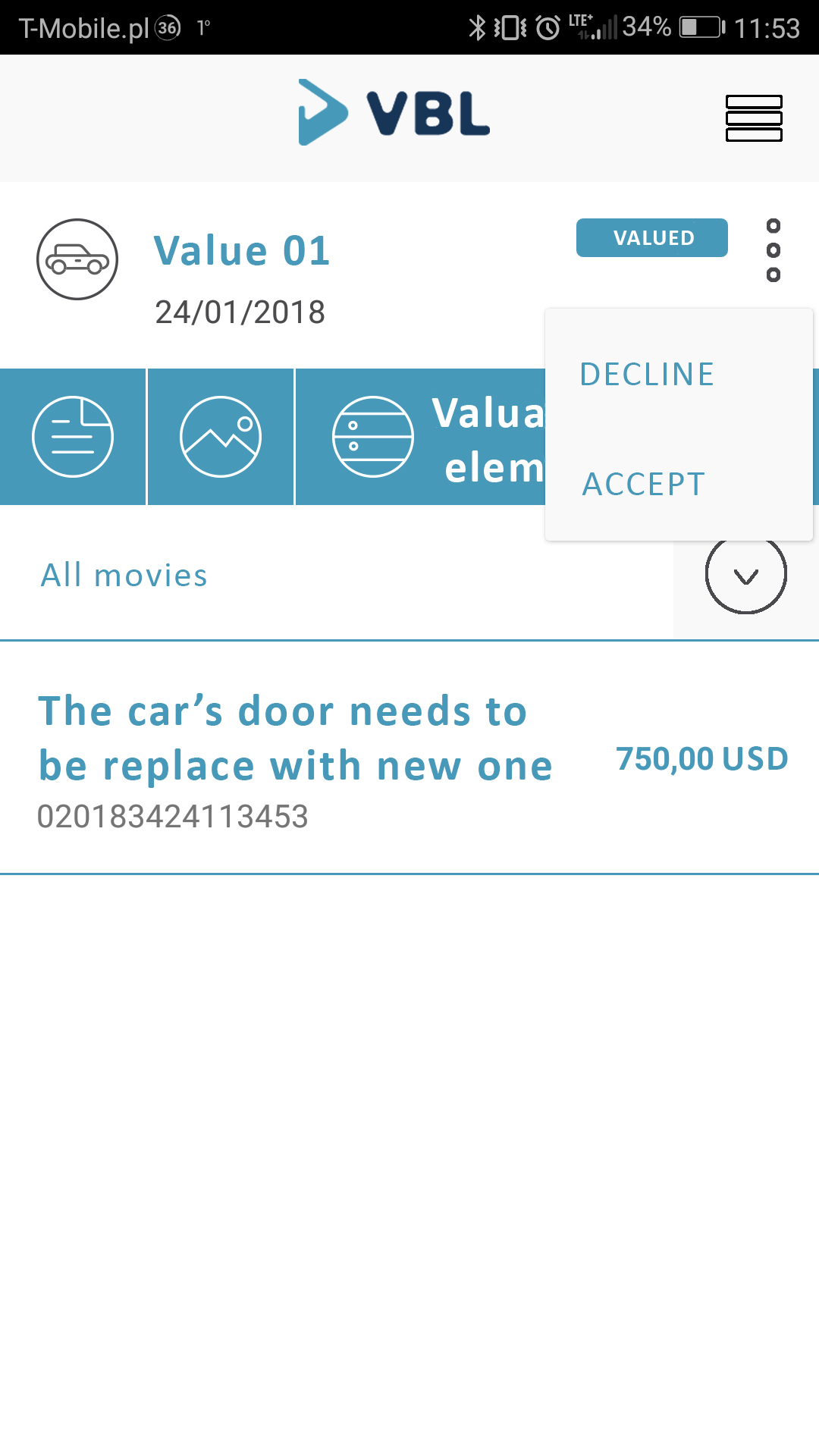Open the hamburger menu
This screenshot has height=1456, width=819.
point(754,118)
